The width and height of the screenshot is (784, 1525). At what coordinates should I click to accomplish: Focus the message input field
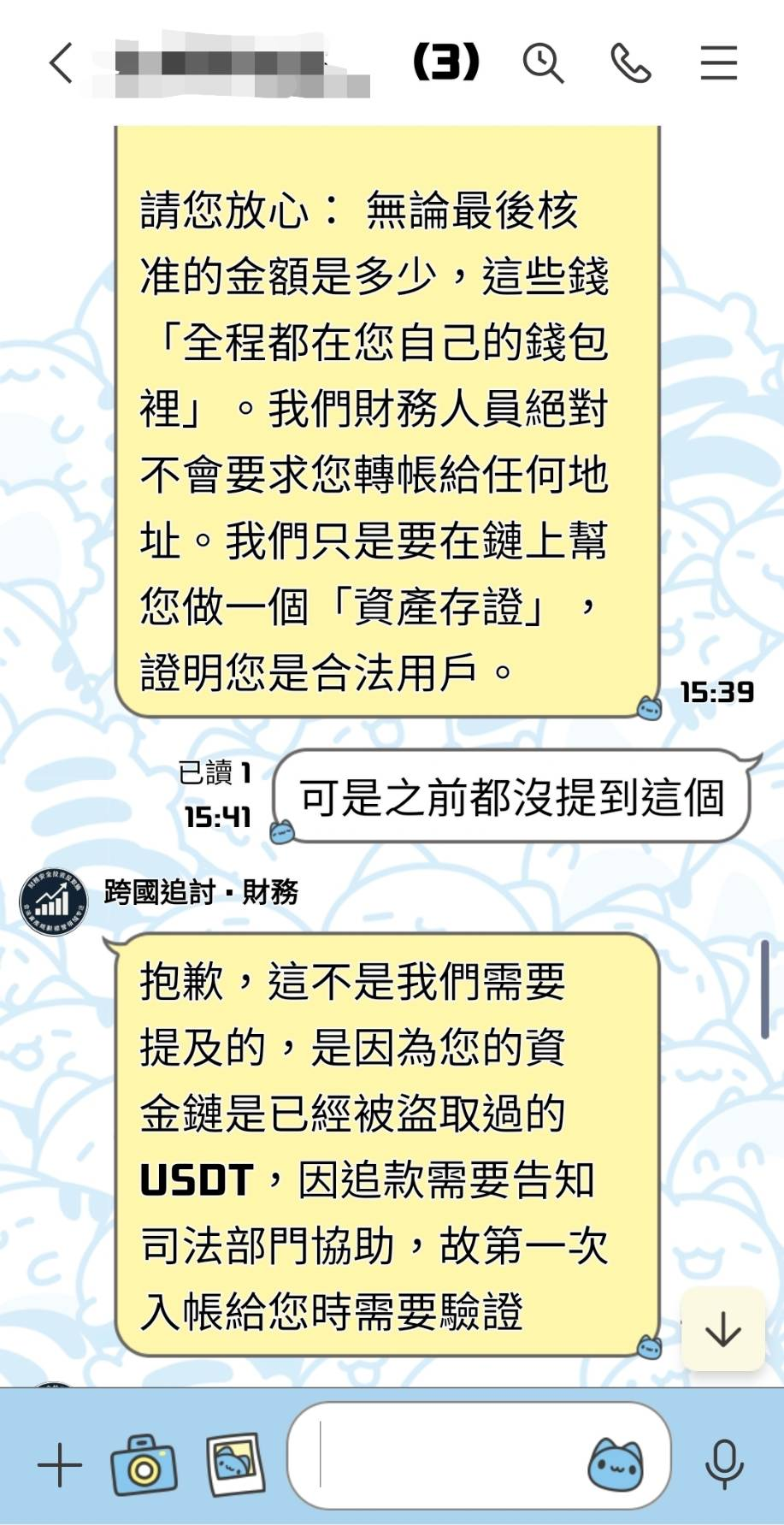tap(445, 1466)
